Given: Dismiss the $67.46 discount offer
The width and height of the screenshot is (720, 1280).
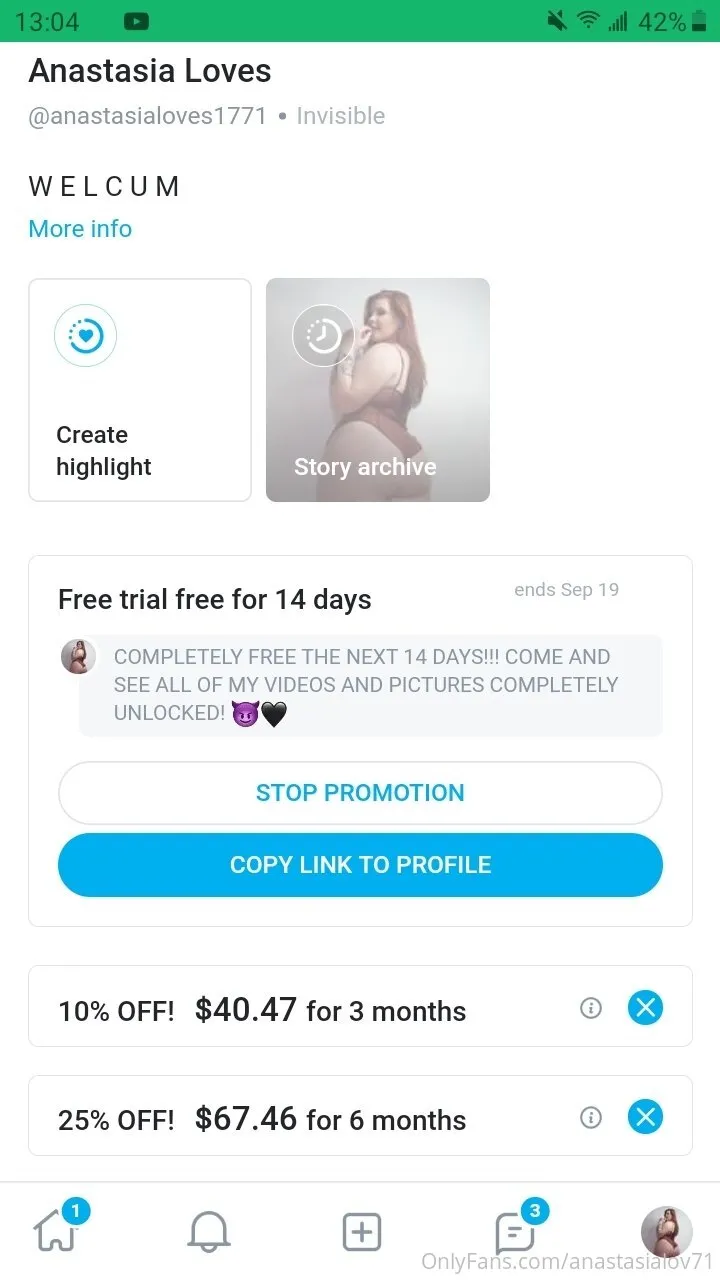Looking at the screenshot, I should pyautogui.click(x=645, y=1117).
